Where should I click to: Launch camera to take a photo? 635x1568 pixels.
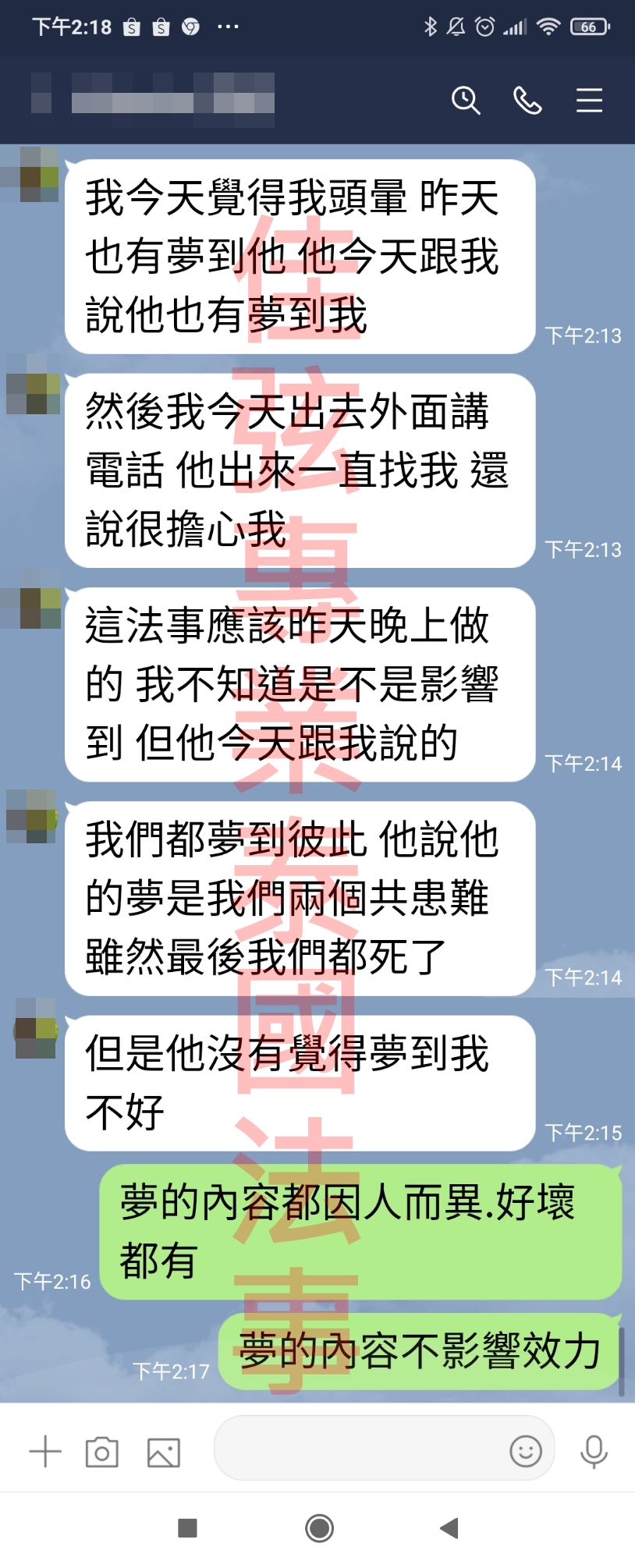102,1452
